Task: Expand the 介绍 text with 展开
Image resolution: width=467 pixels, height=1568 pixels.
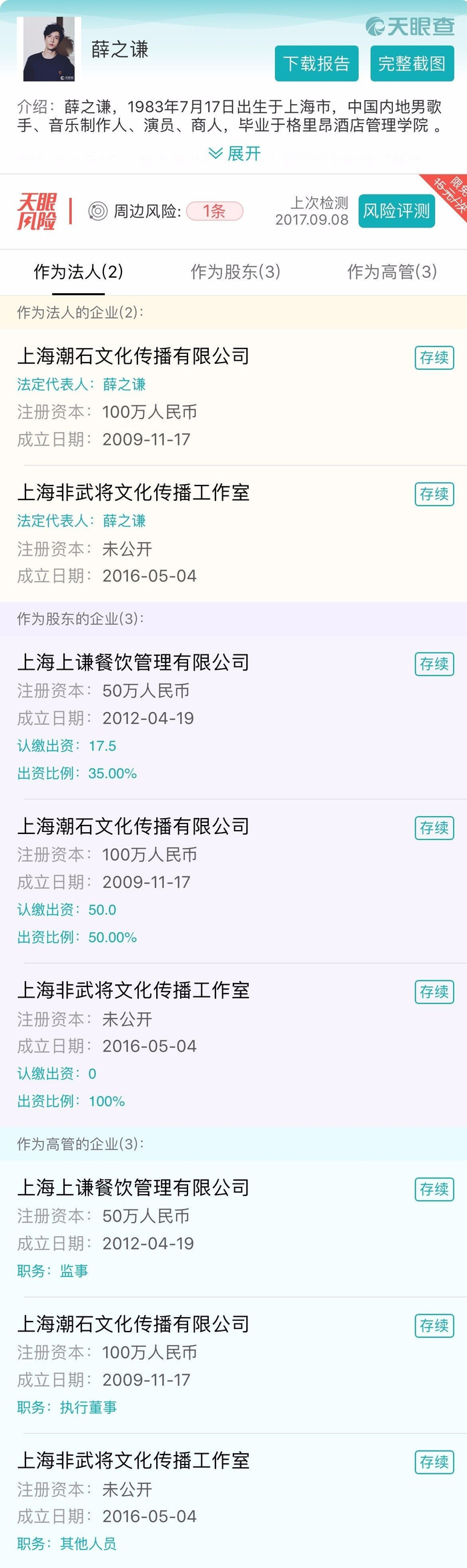Action: tap(235, 154)
